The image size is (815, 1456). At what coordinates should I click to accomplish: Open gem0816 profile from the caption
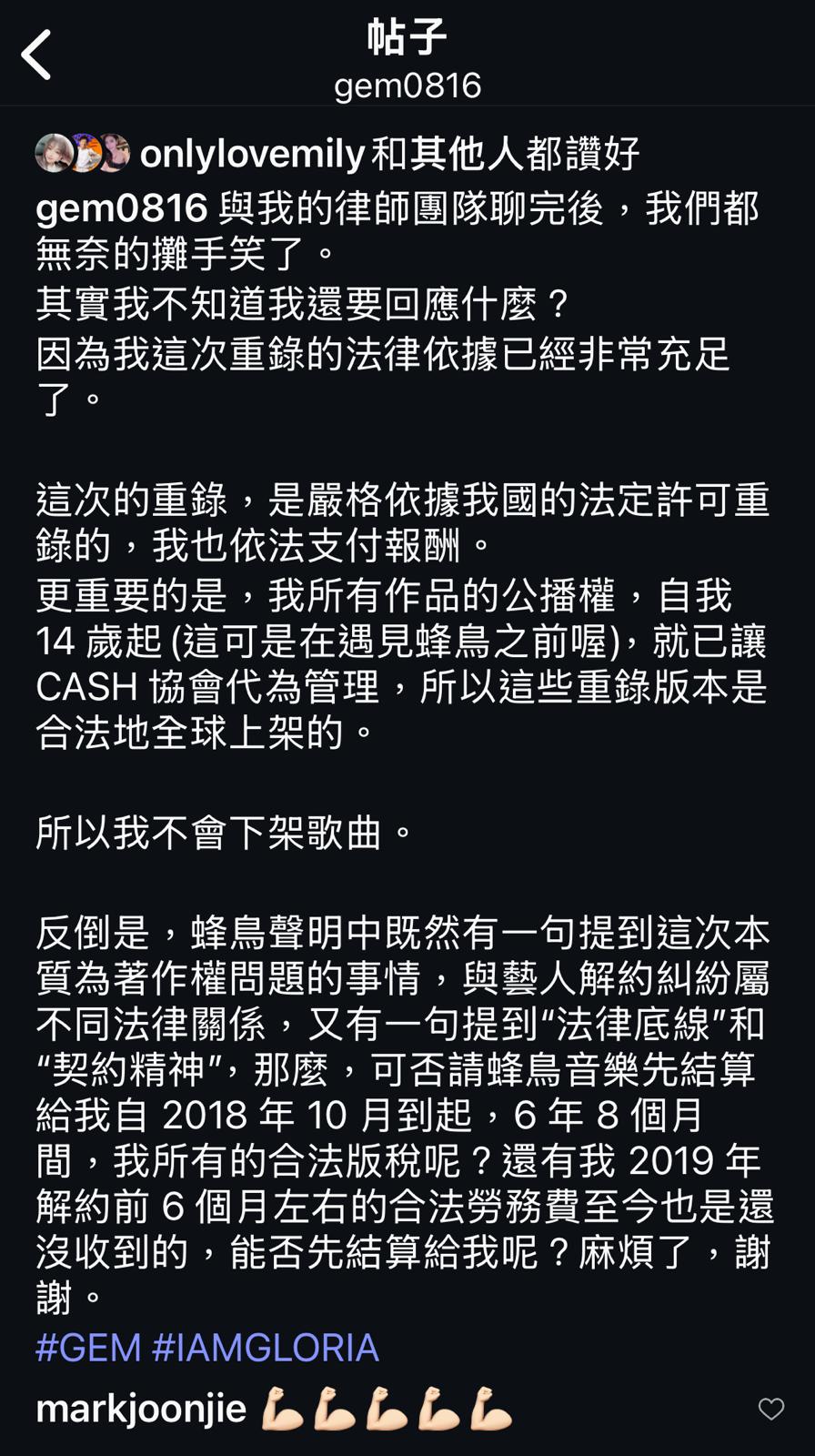[x=121, y=208]
